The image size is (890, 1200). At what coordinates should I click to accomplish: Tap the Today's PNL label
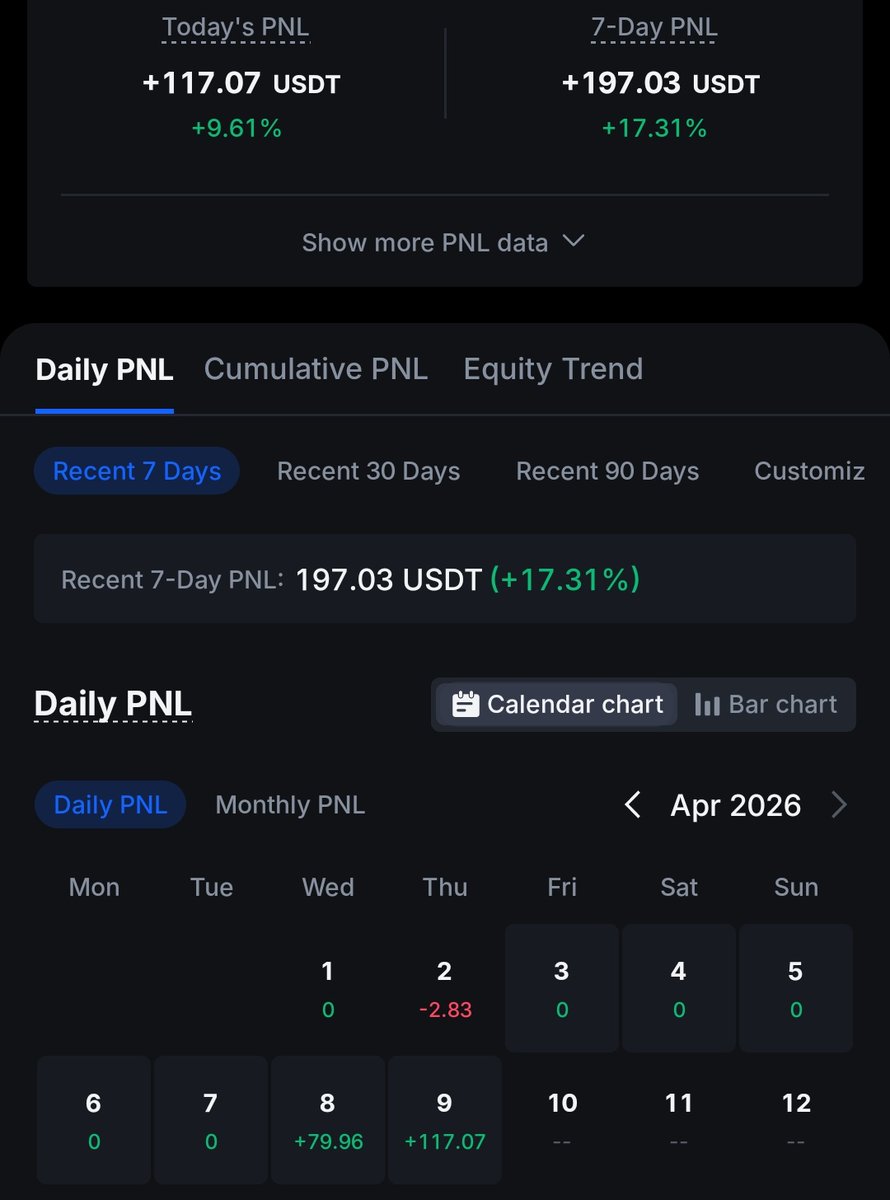pos(236,28)
